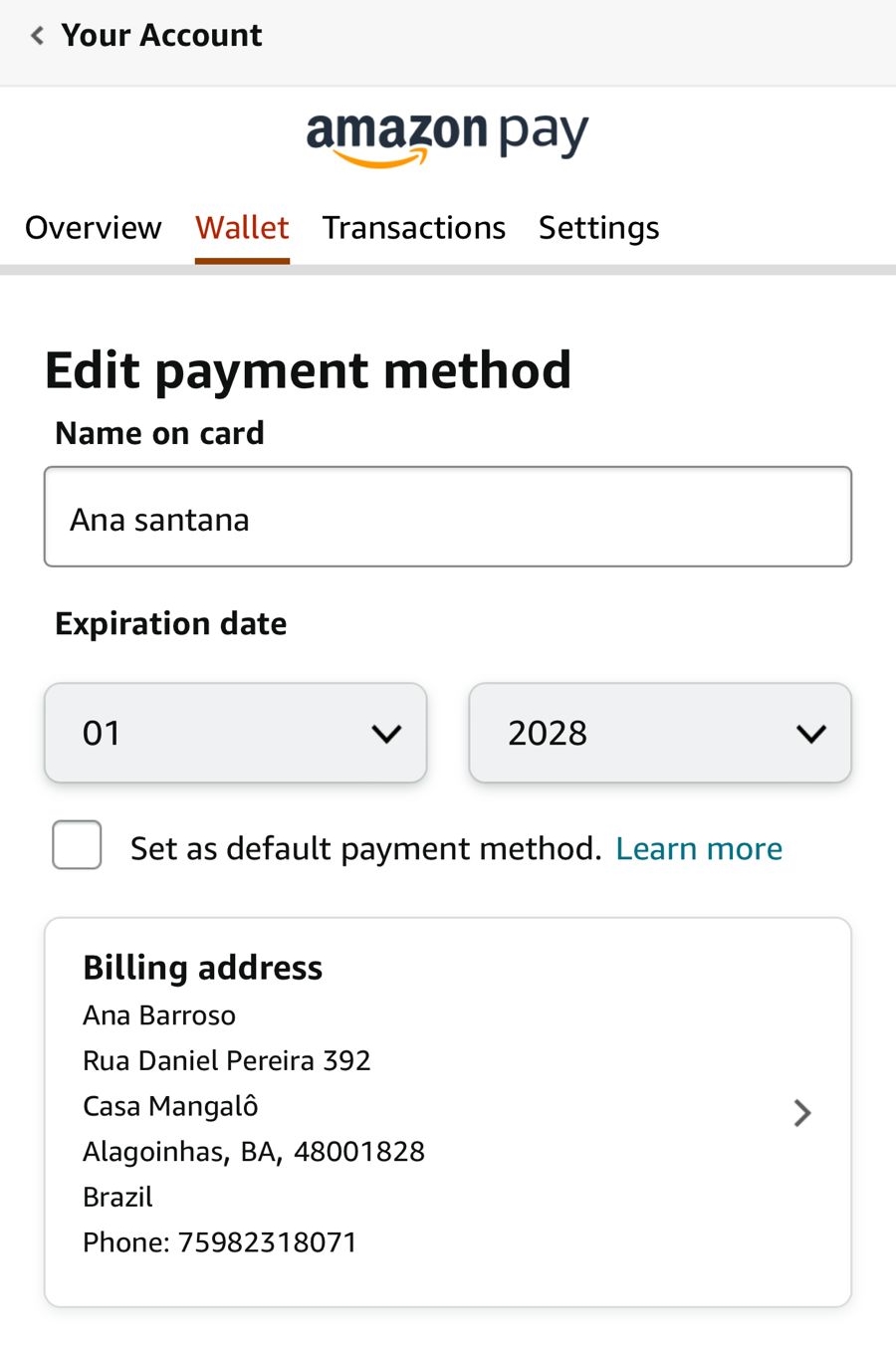Click the phone number 75982318071
The image size is (896, 1345).
tap(267, 1241)
